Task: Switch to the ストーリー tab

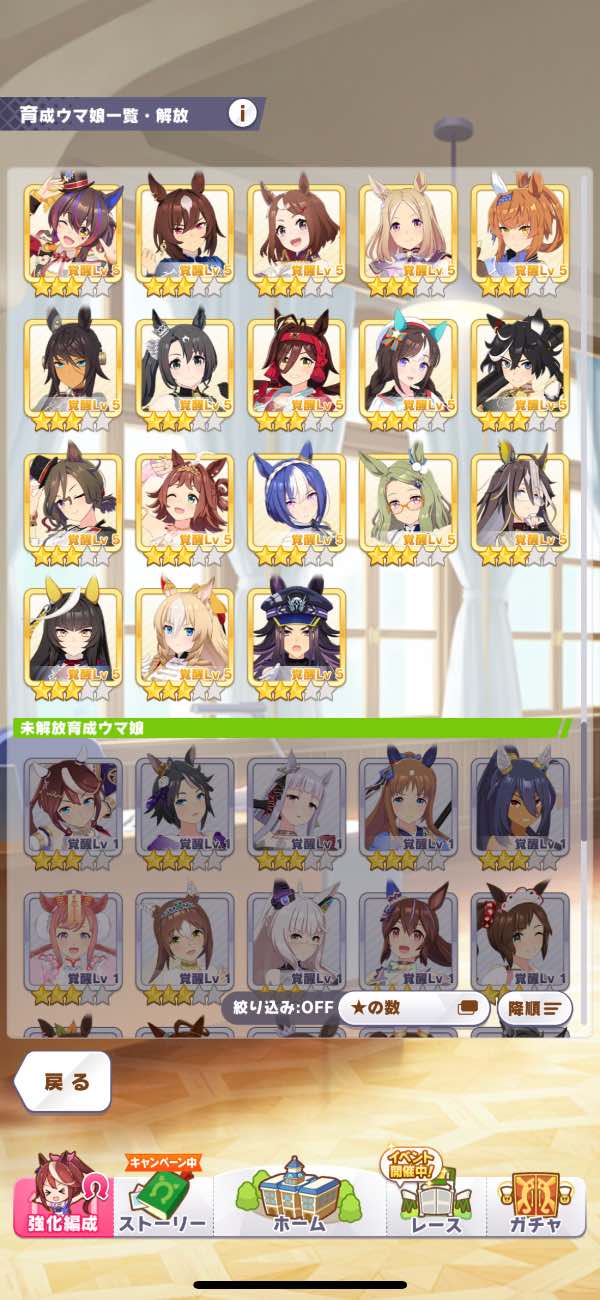Action: 162,1204
